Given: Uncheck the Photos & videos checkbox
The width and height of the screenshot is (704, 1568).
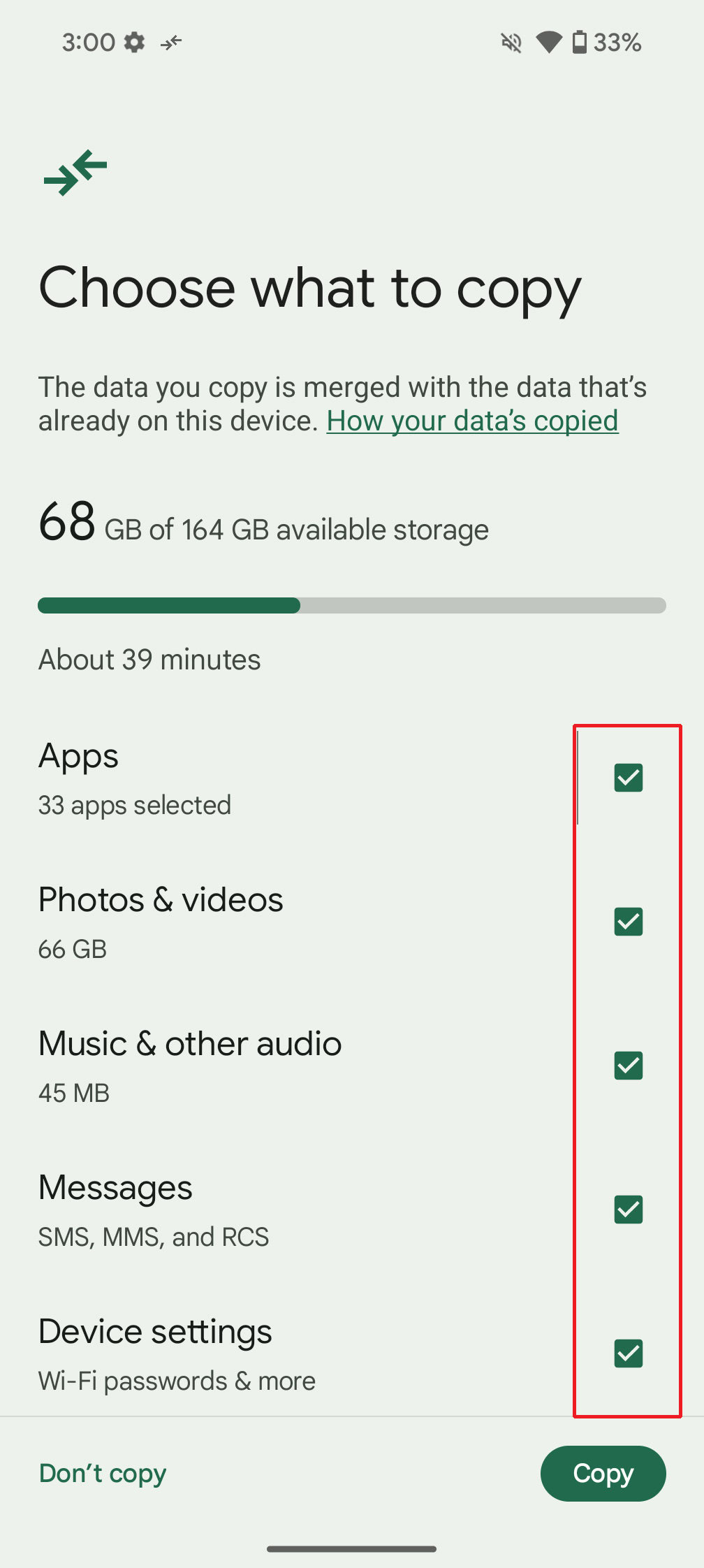Looking at the screenshot, I should tap(628, 922).
